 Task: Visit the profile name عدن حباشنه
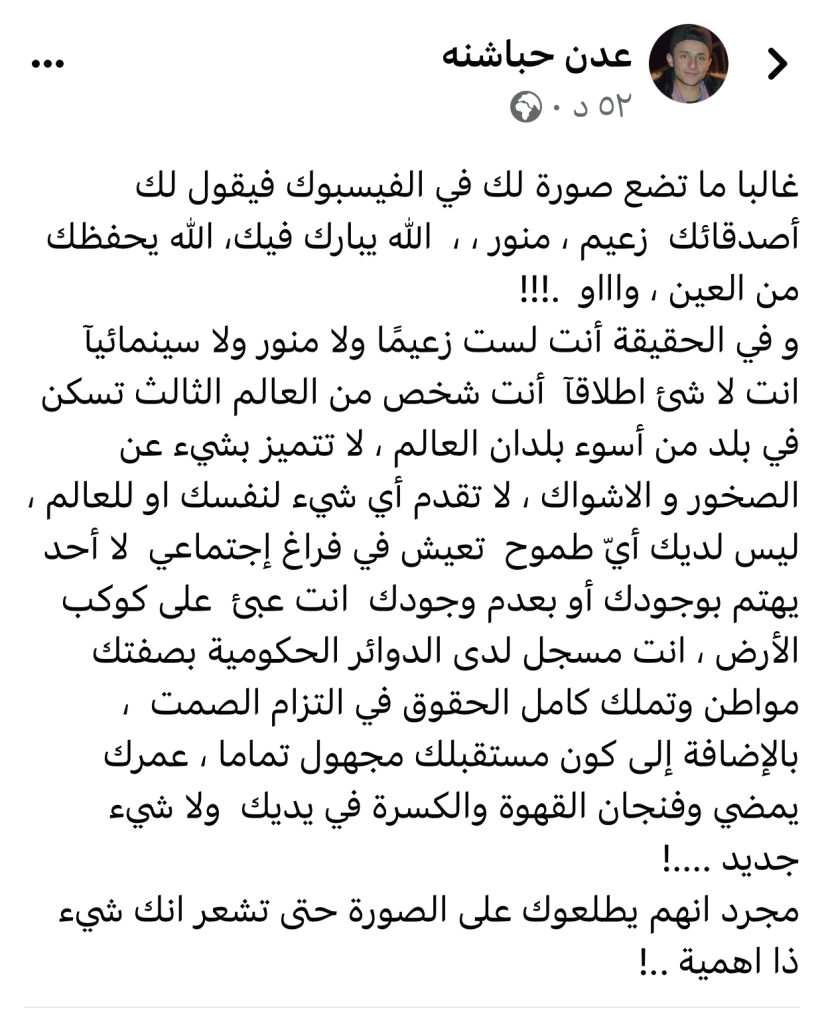pyautogui.click(x=537, y=56)
